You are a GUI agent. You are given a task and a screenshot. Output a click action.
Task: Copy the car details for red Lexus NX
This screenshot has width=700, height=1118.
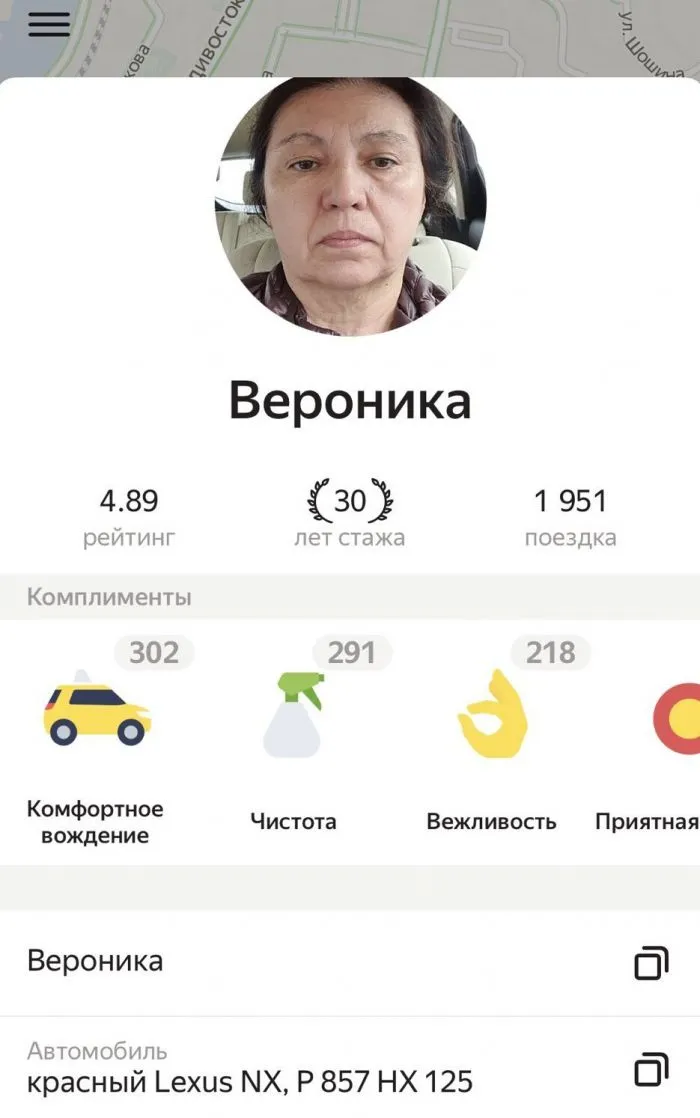pyautogui.click(x=650, y=1069)
